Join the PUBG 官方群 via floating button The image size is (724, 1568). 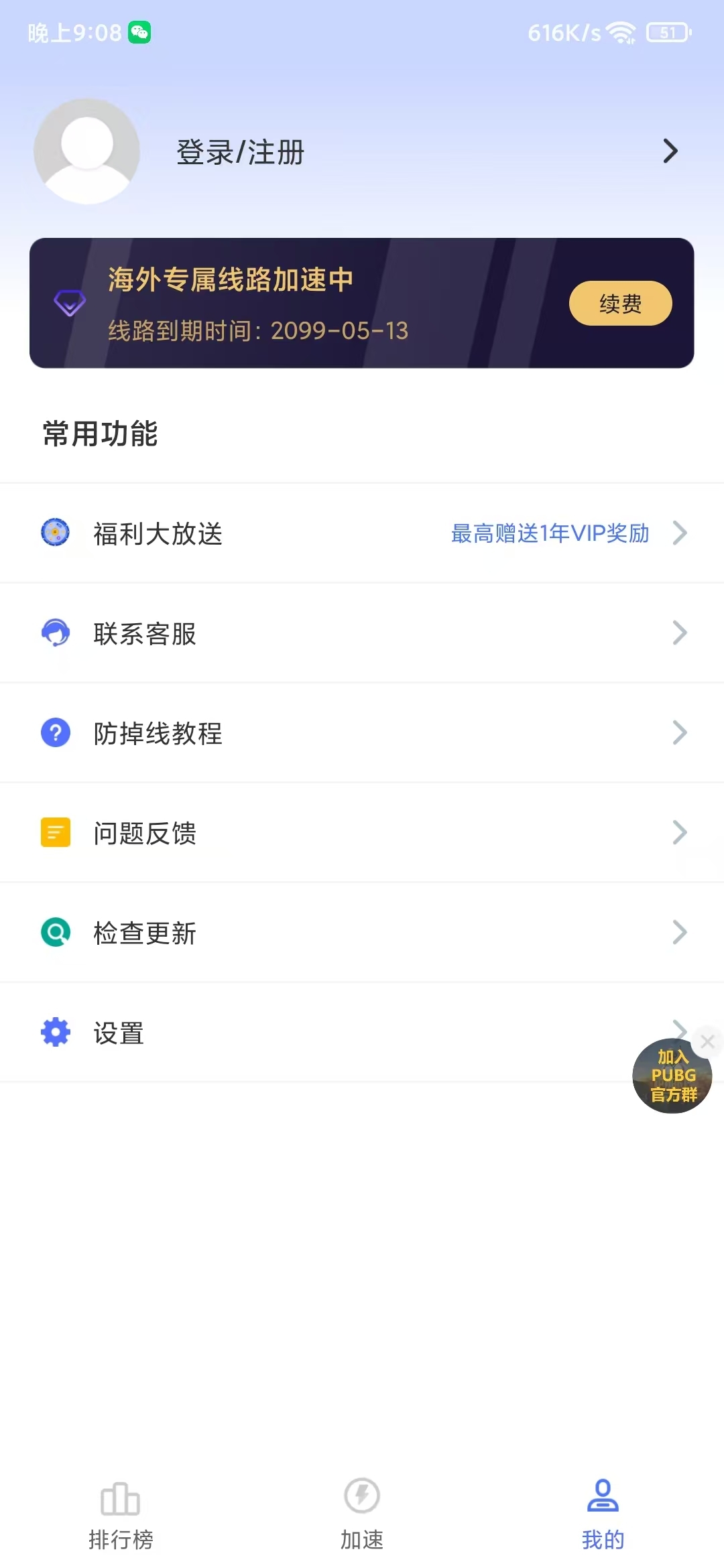click(x=672, y=1076)
